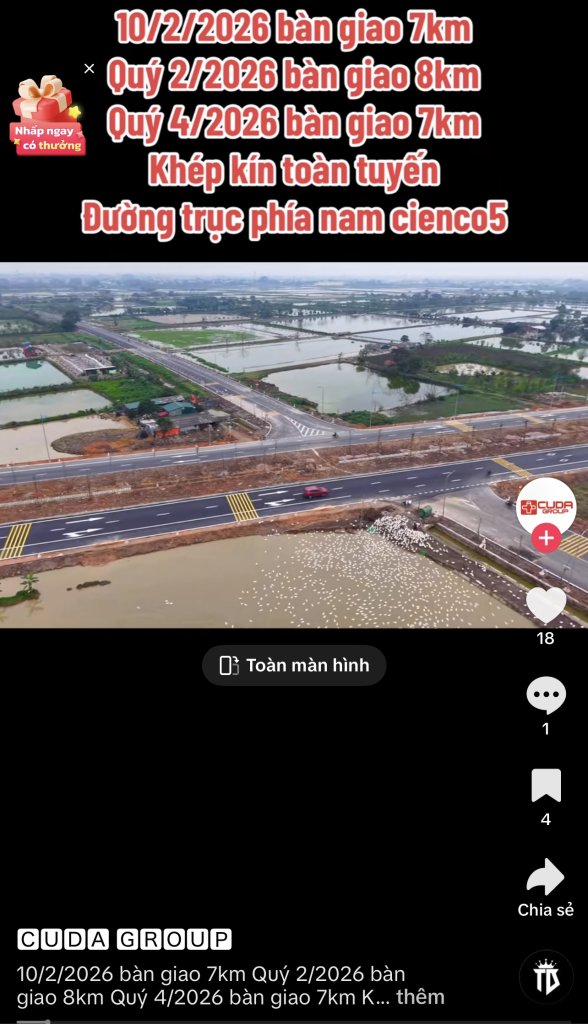Open the CUDA Group profile avatar
Viewport: 588px width, 1024px height.
(x=546, y=507)
